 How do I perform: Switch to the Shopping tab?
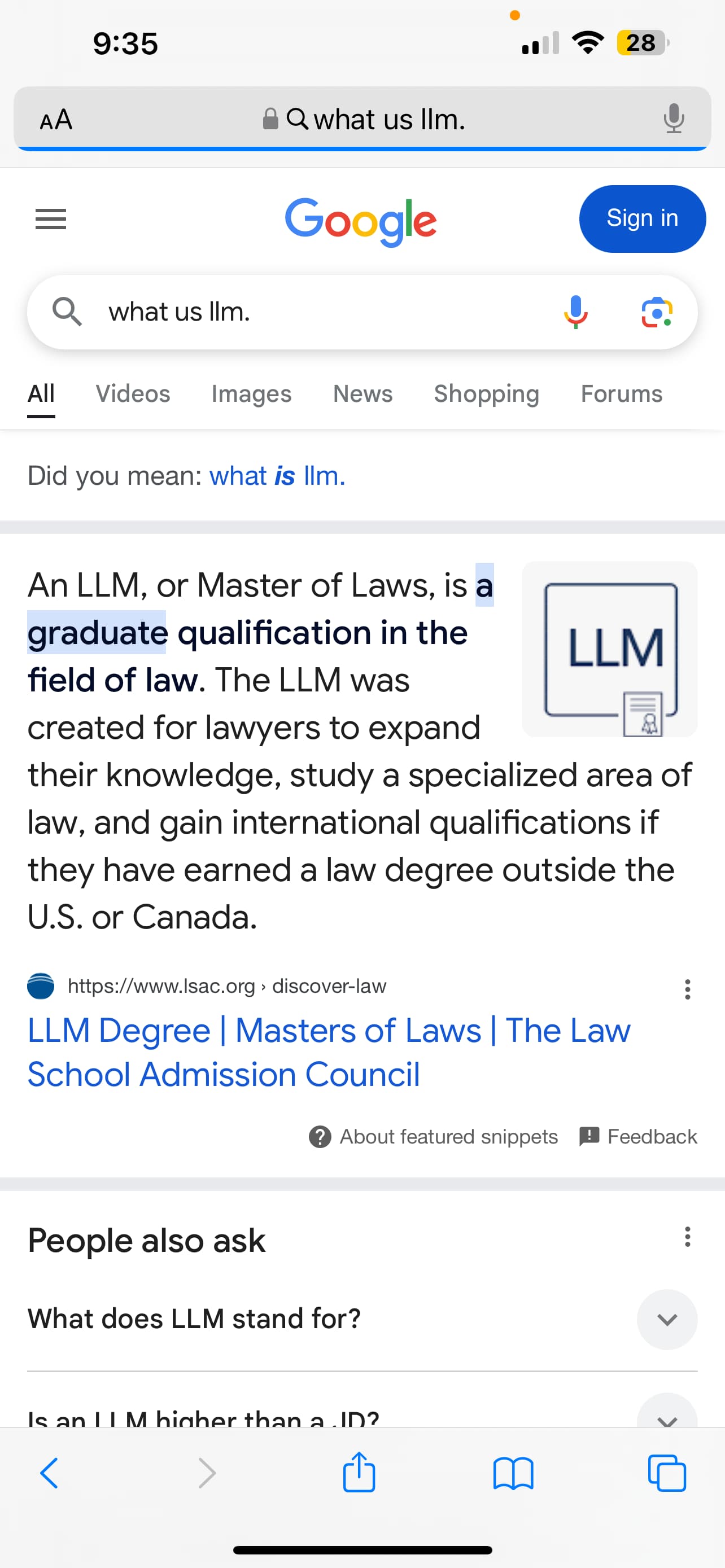[486, 394]
